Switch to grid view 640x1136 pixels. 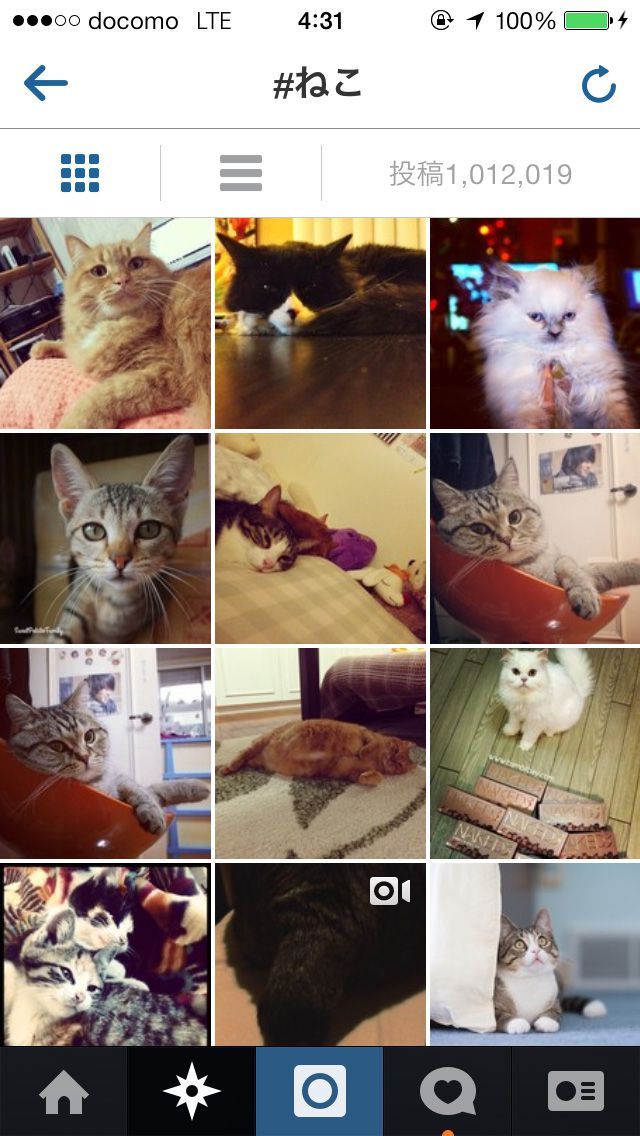(x=80, y=173)
